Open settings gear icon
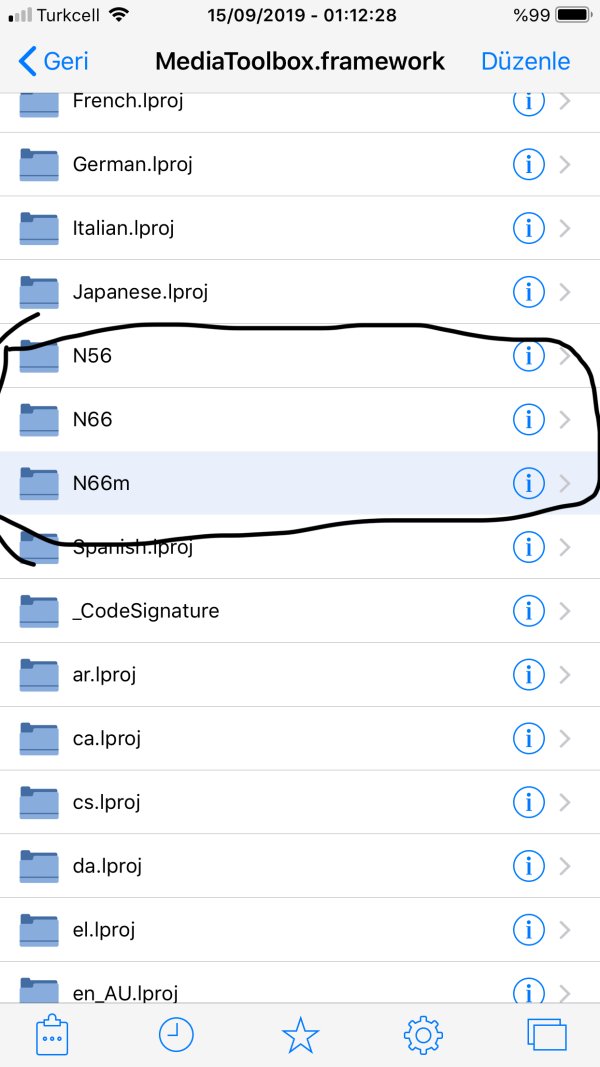 tap(423, 1036)
